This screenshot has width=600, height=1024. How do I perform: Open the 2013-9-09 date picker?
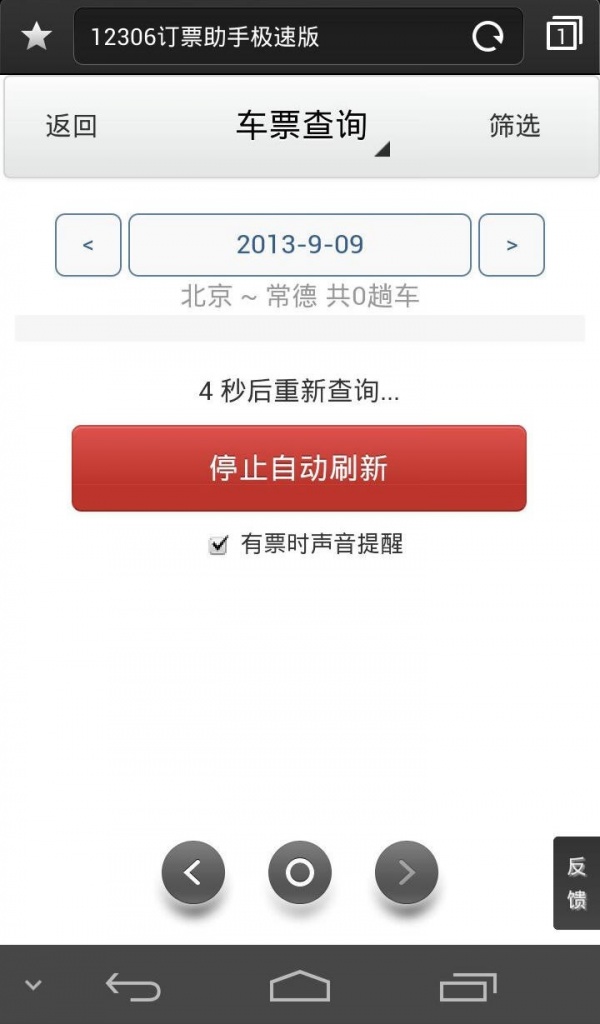(x=300, y=245)
